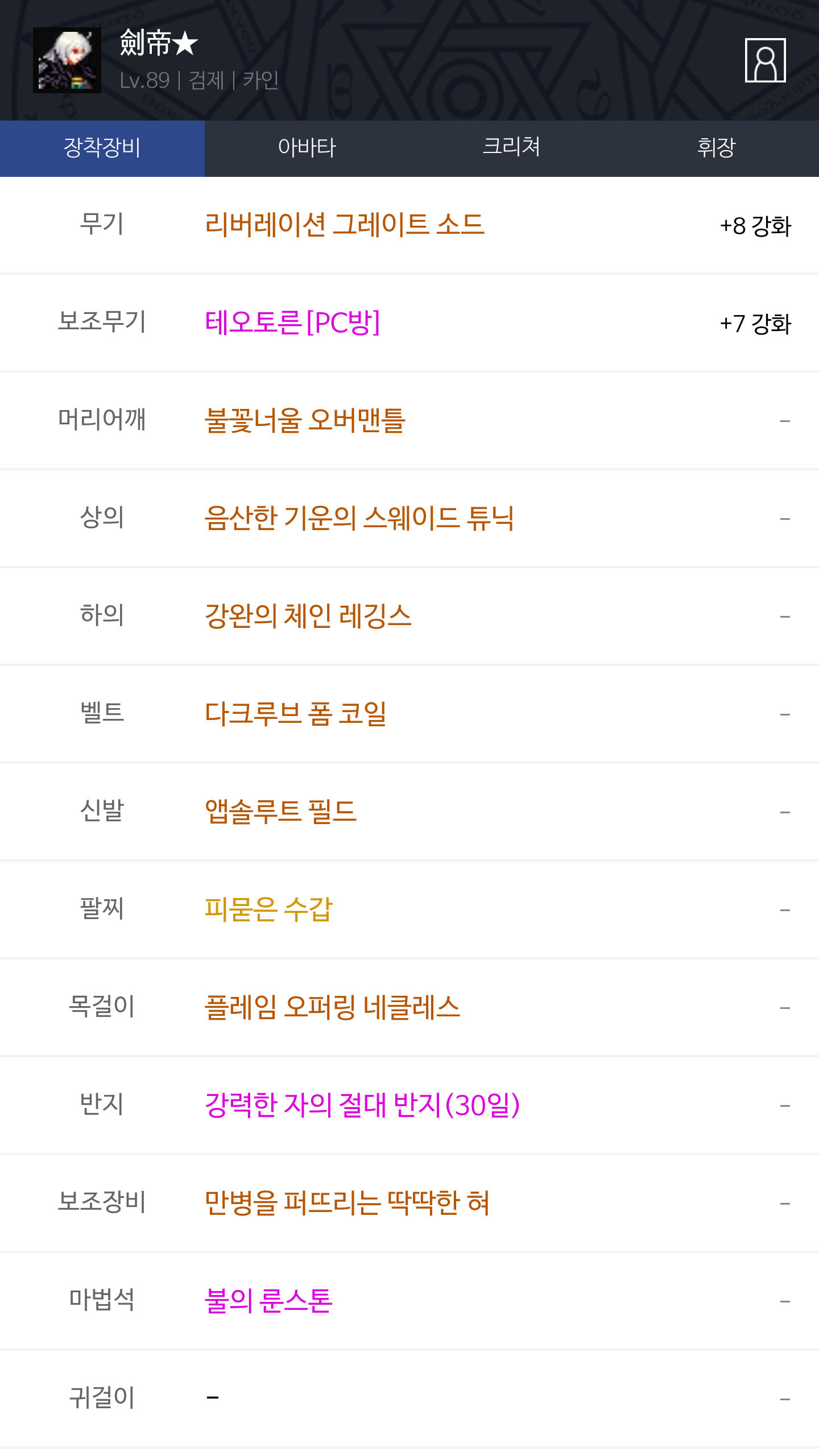The image size is (819, 1456).
Task: Switch to the 크리쳐 tab
Action: pyautogui.click(x=512, y=148)
